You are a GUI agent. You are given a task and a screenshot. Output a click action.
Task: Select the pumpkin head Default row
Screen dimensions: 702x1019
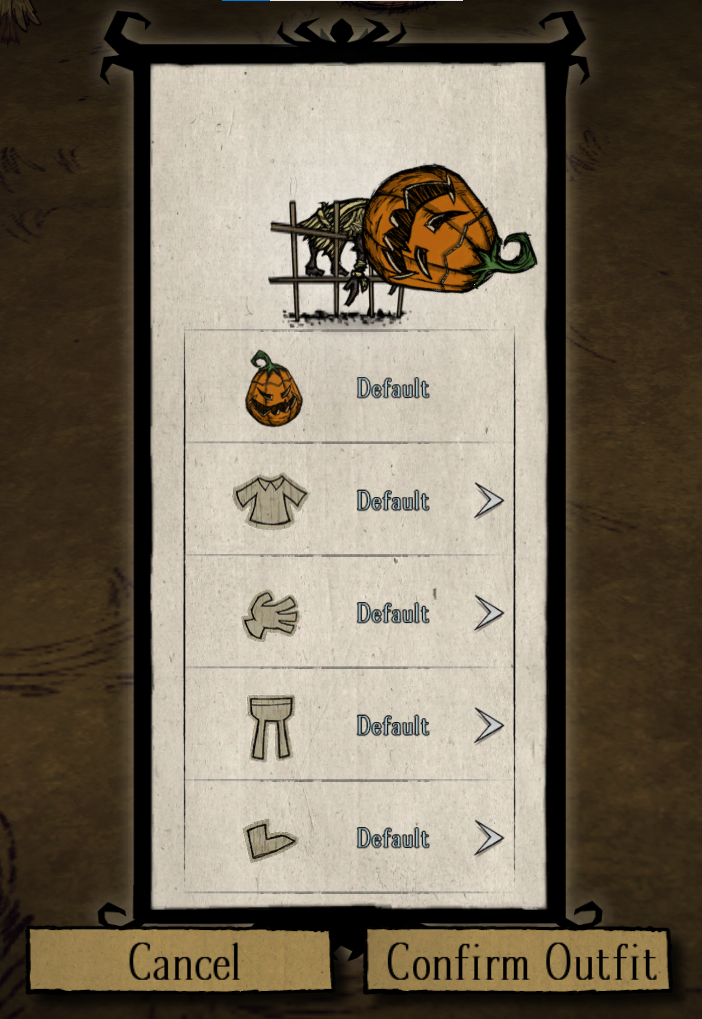coord(350,388)
